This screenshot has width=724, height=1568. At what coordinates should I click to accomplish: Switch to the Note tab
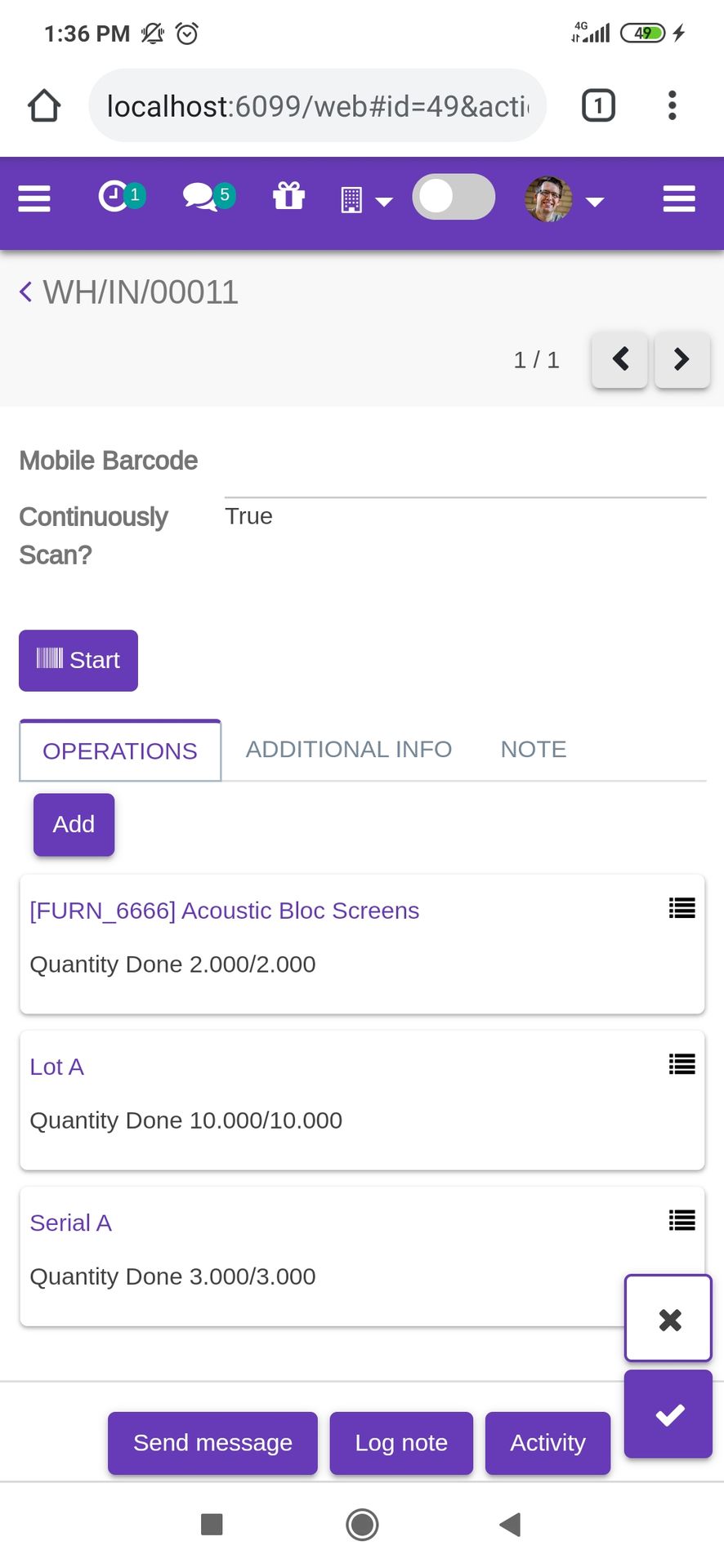click(534, 750)
